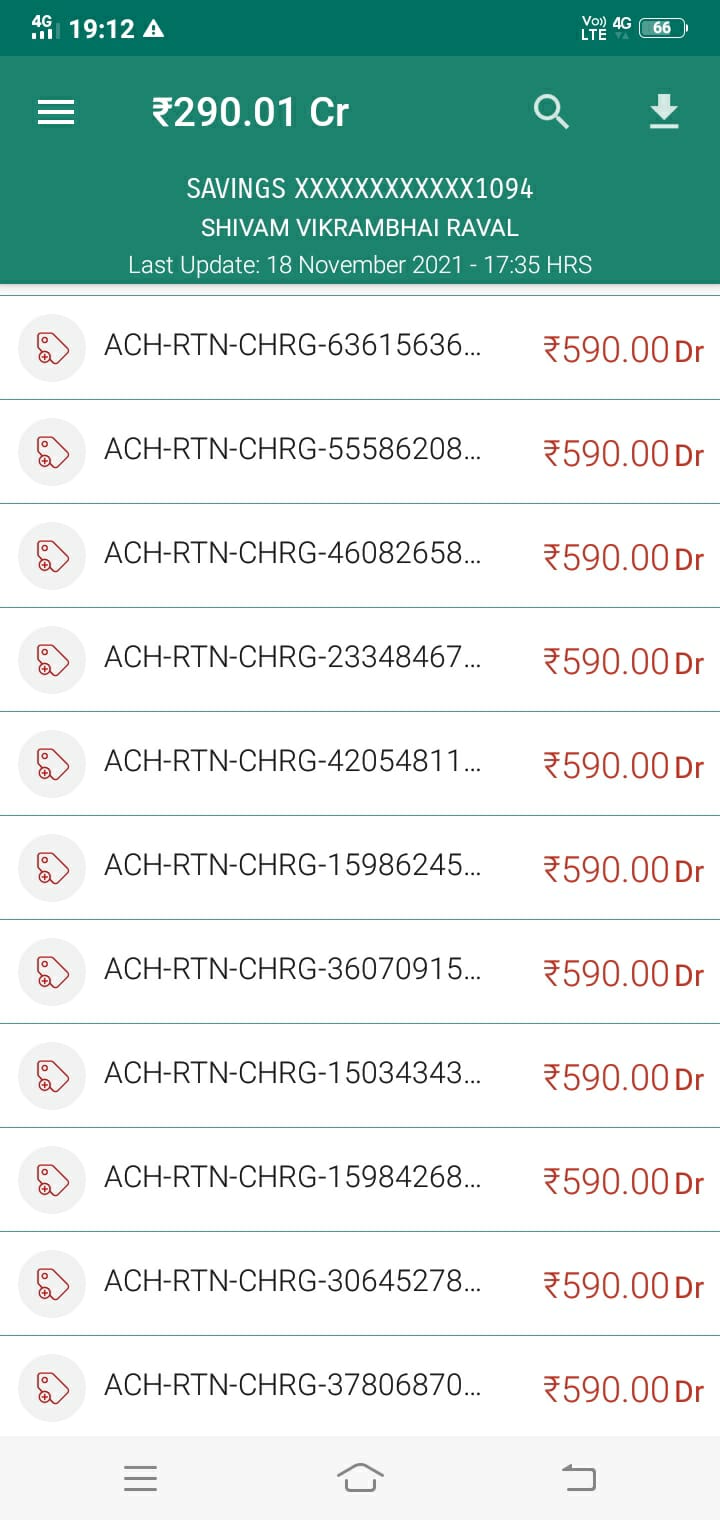720x1520 pixels.
Task: Open transaction ACH-RTN-CHRG-55586208
Action: [360, 452]
